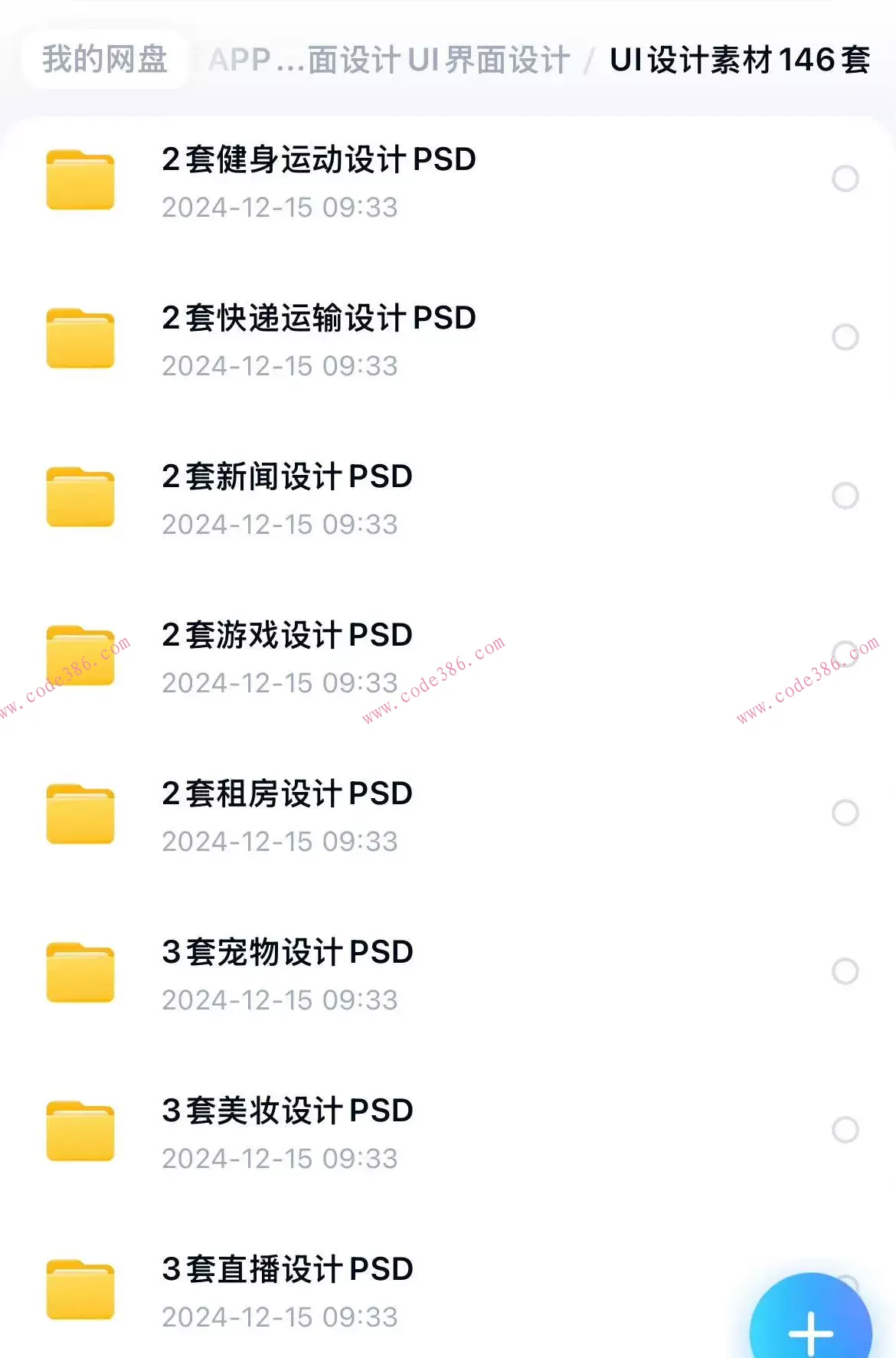896x1358 pixels.
Task: Toggle selection circle for 2套租房设计PSD
Action: [x=845, y=813]
